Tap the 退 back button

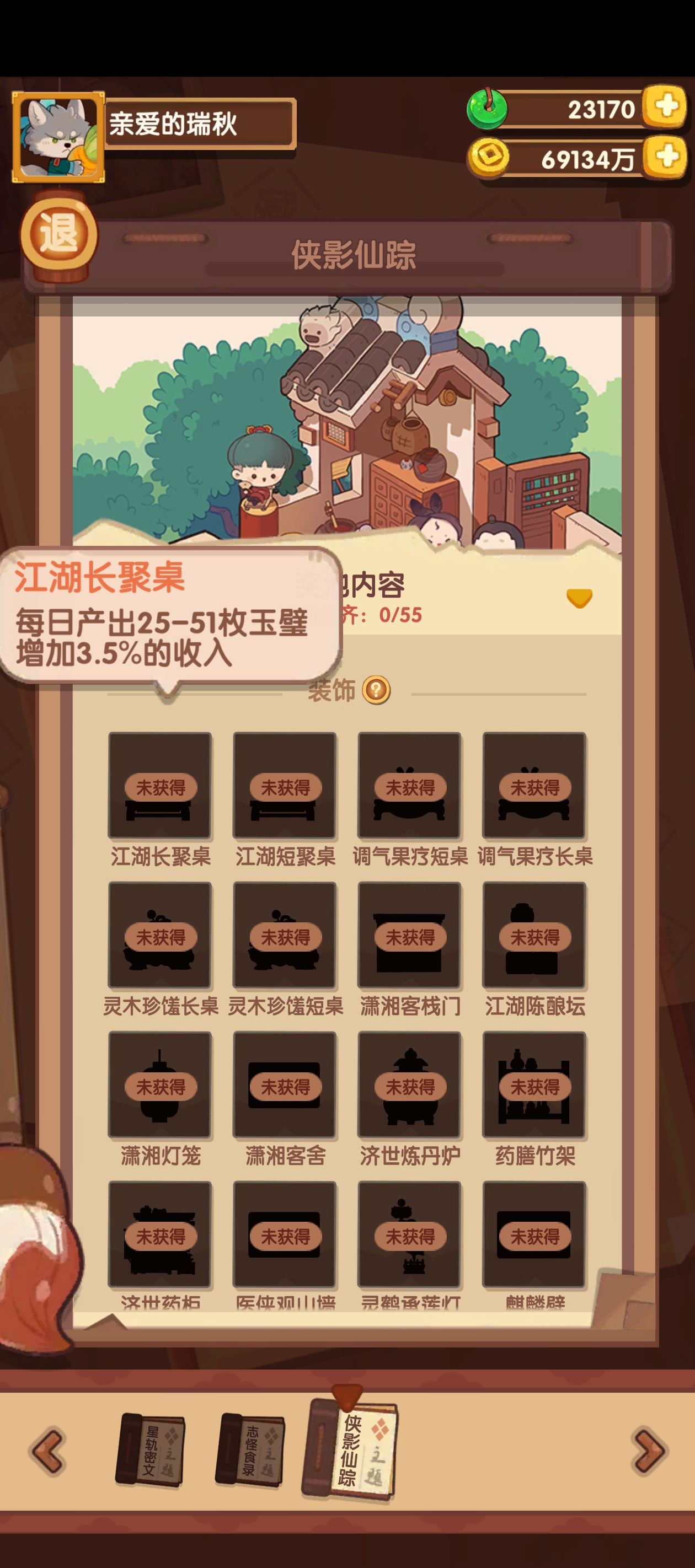click(x=58, y=235)
